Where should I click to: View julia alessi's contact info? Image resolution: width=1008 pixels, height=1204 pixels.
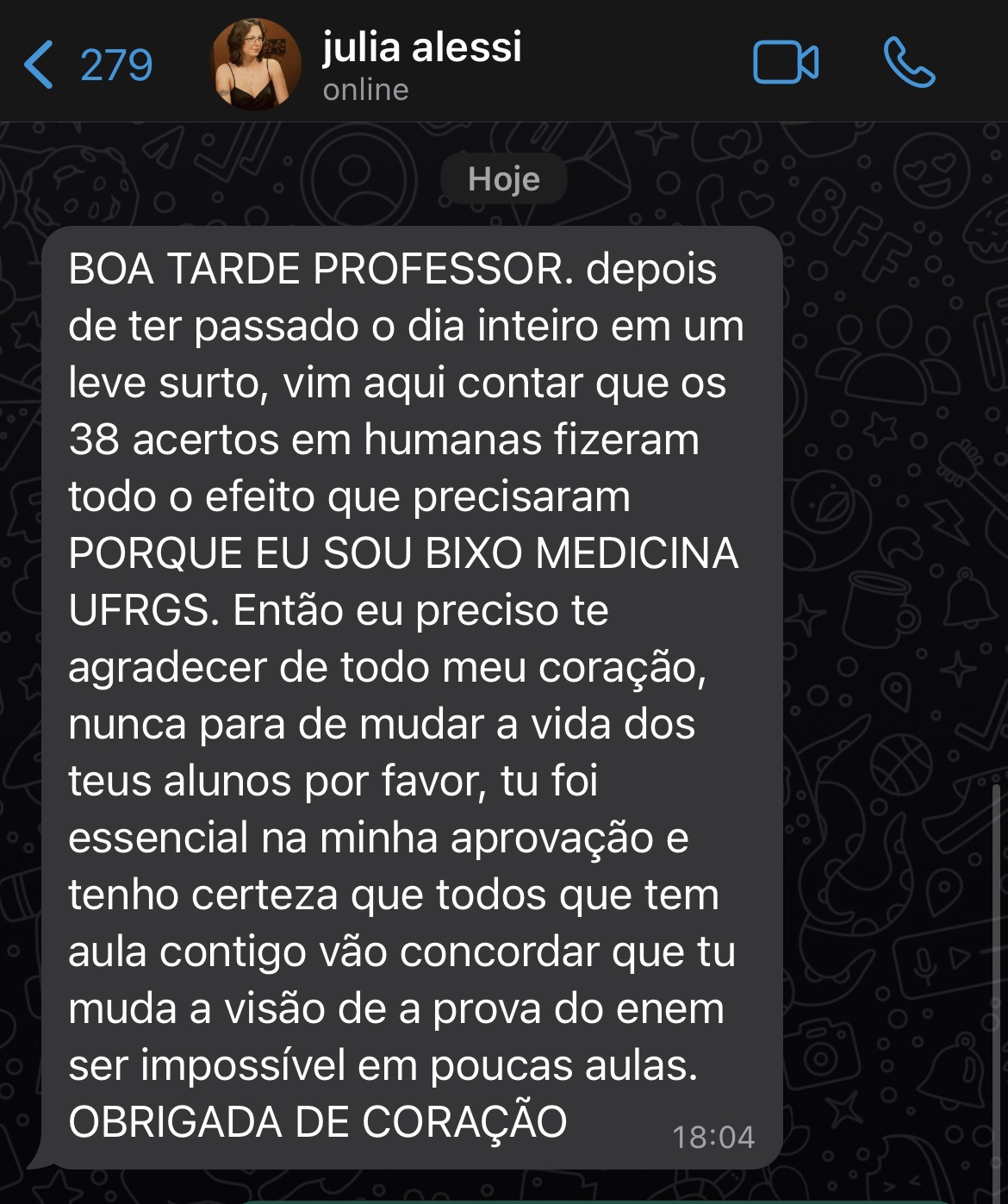(x=422, y=64)
